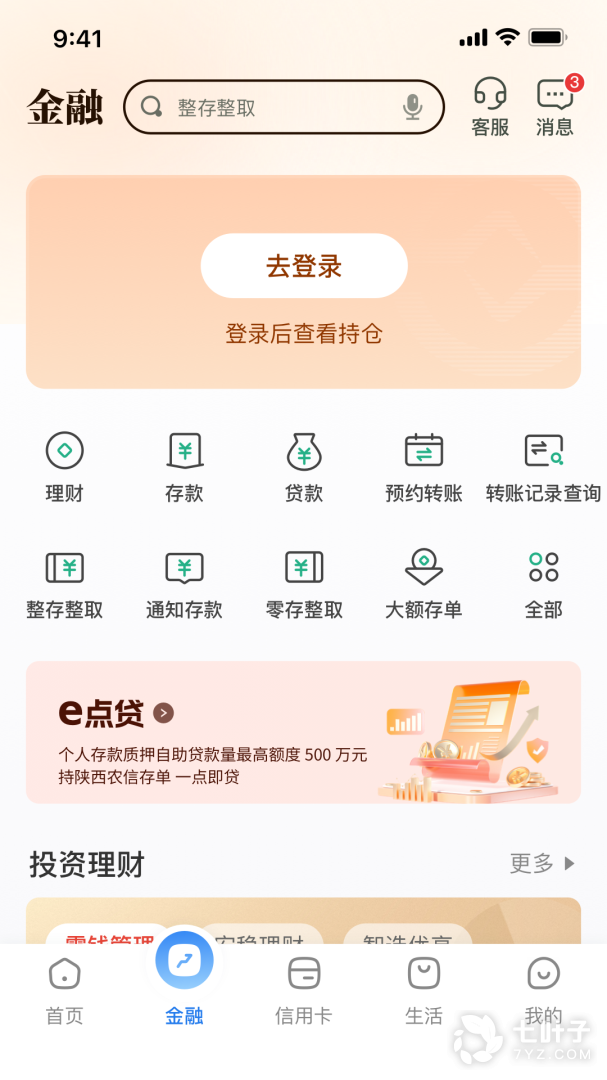Select 预约转账 scheduled transfer
The width and height of the screenshot is (607, 1080).
pyautogui.click(x=424, y=466)
